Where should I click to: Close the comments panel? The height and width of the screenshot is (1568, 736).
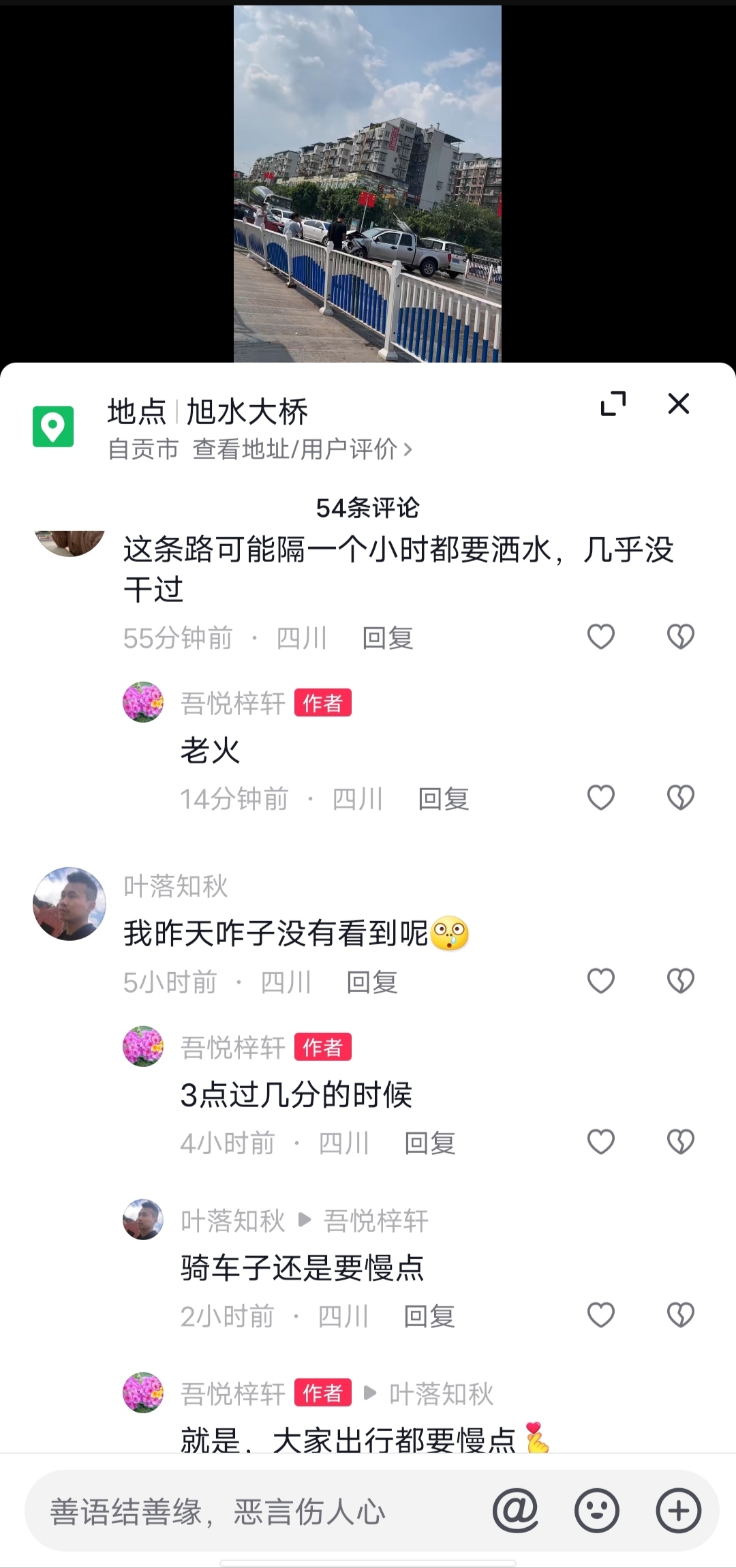(x=678, y=404)
